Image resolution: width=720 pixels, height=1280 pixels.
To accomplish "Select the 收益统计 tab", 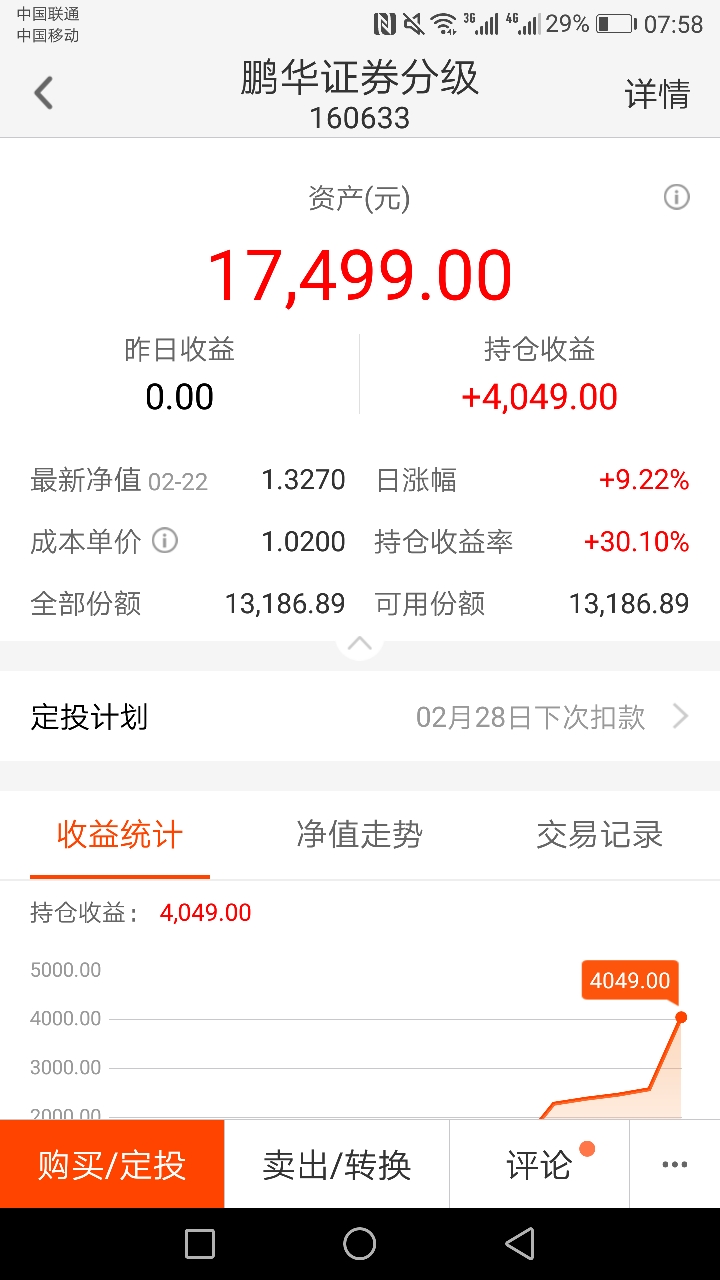I will point(120,835).
